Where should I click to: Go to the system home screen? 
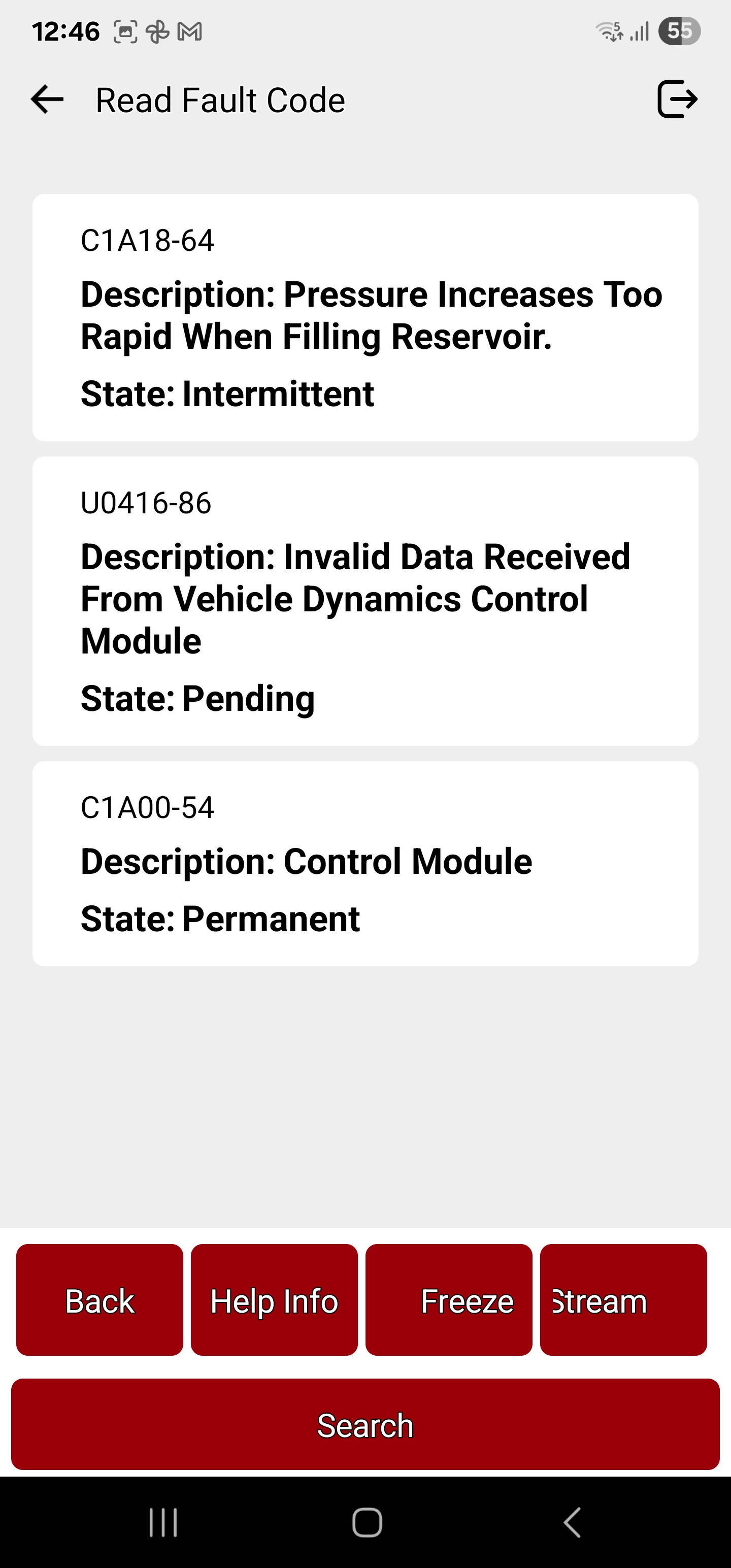[367, 1523]
